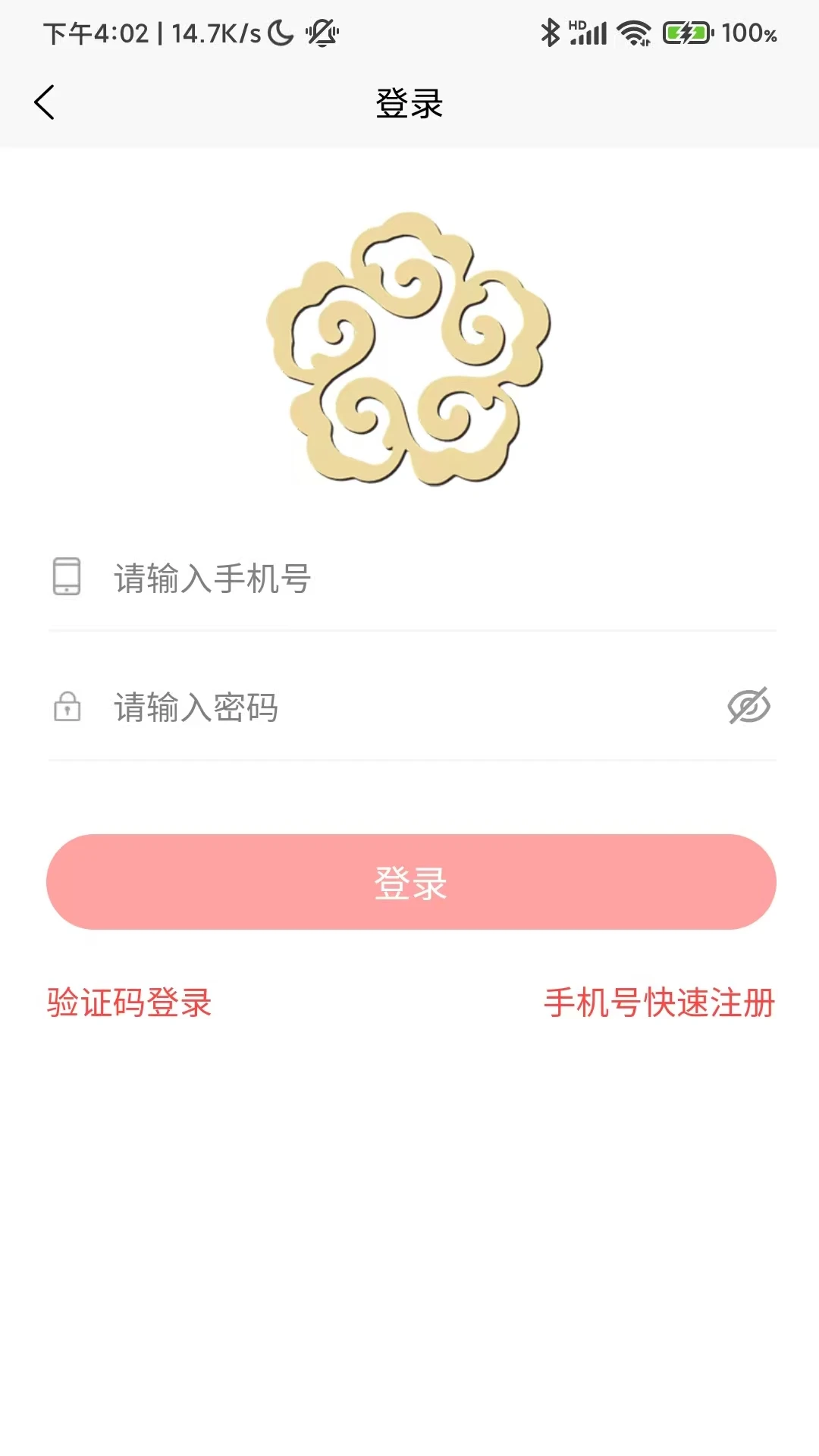The image size is (819, 1456).
Task: Open the Wi-Fi status icon
Action: pos(634,32)
